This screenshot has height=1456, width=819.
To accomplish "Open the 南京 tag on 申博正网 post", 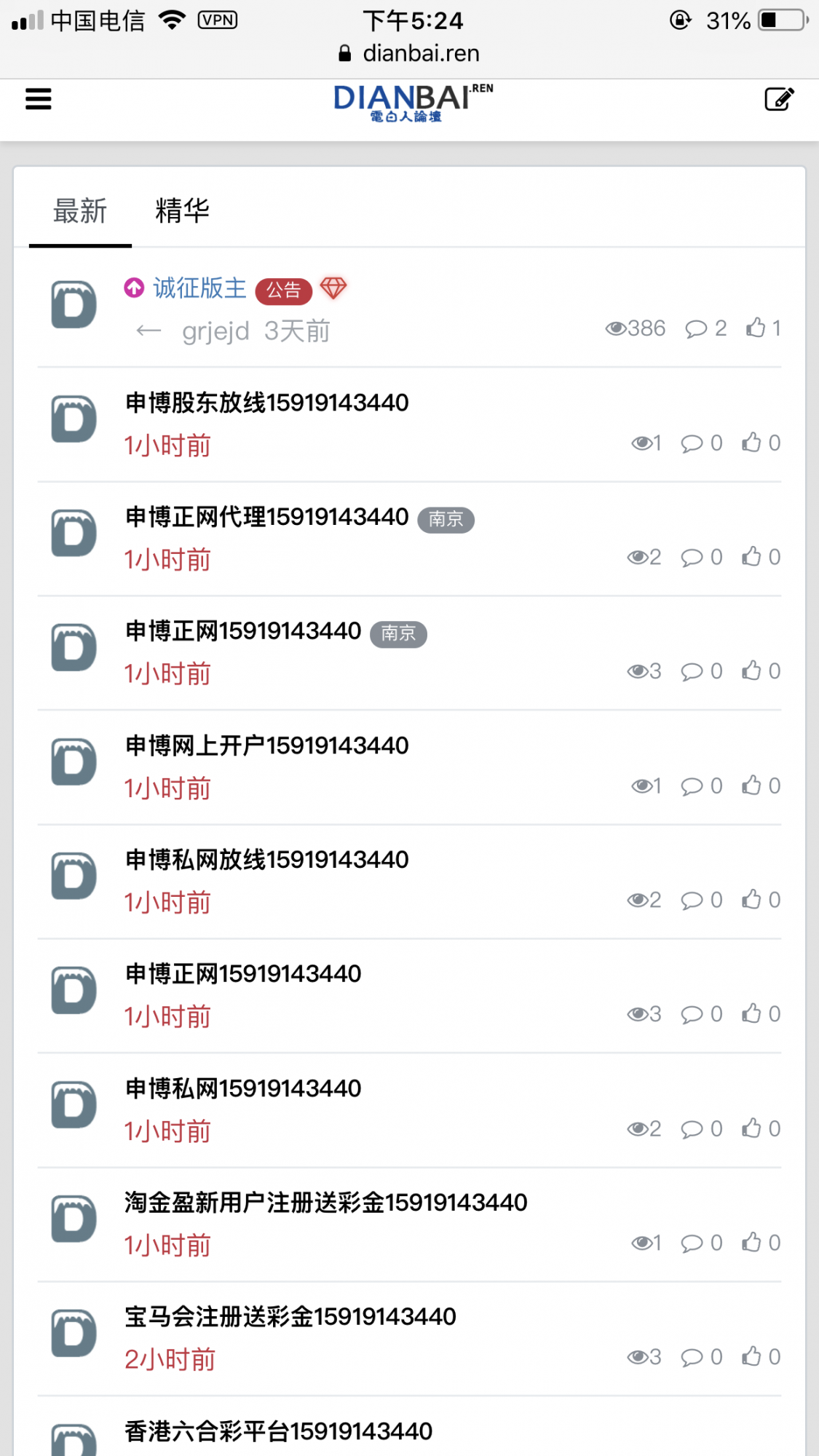I will click(399, 634).
